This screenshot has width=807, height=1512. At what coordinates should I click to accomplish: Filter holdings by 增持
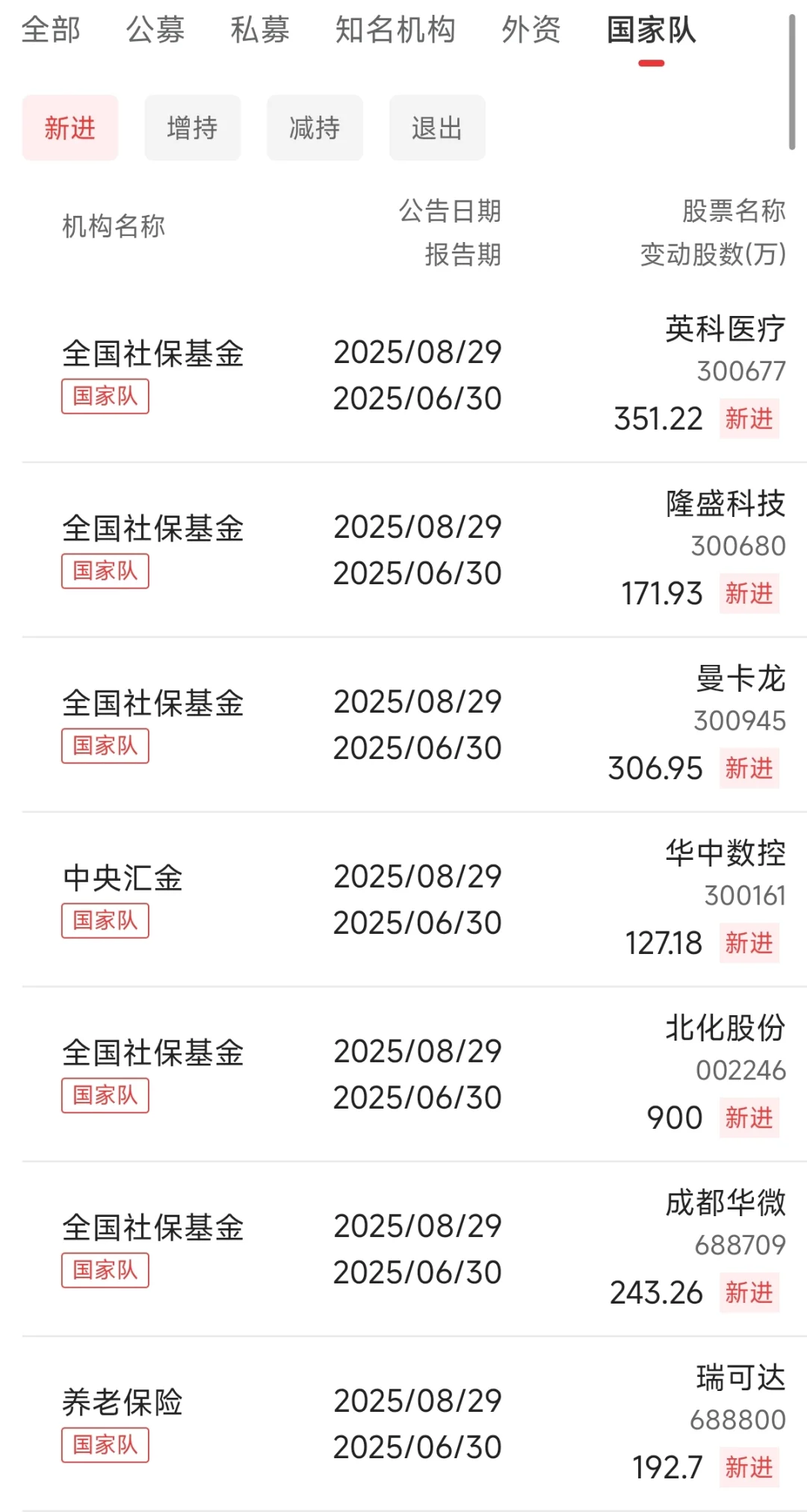click(x=193, y=128)
